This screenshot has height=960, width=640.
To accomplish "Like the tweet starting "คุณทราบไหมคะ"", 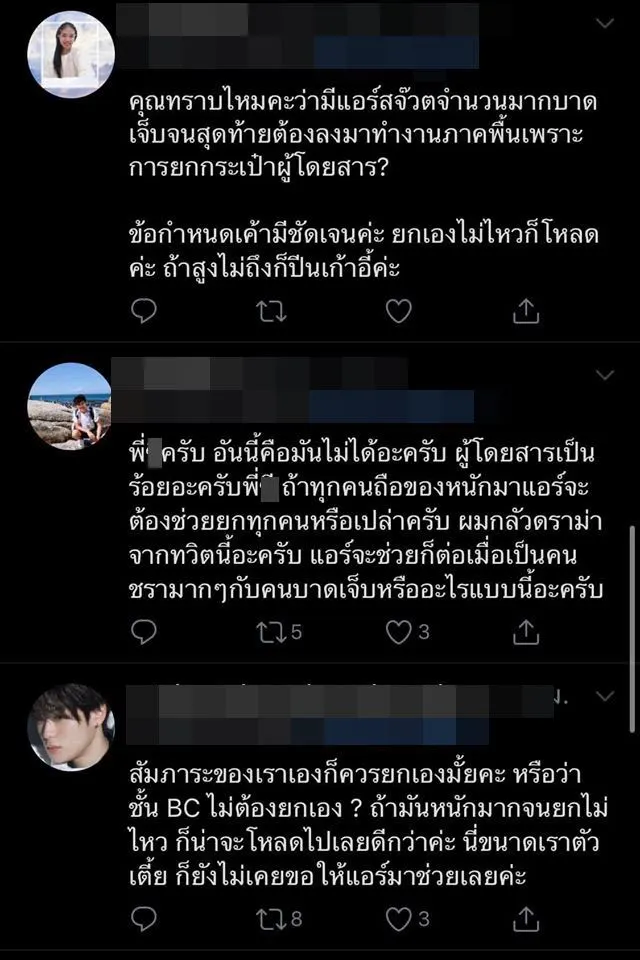I will pos(399,312).
